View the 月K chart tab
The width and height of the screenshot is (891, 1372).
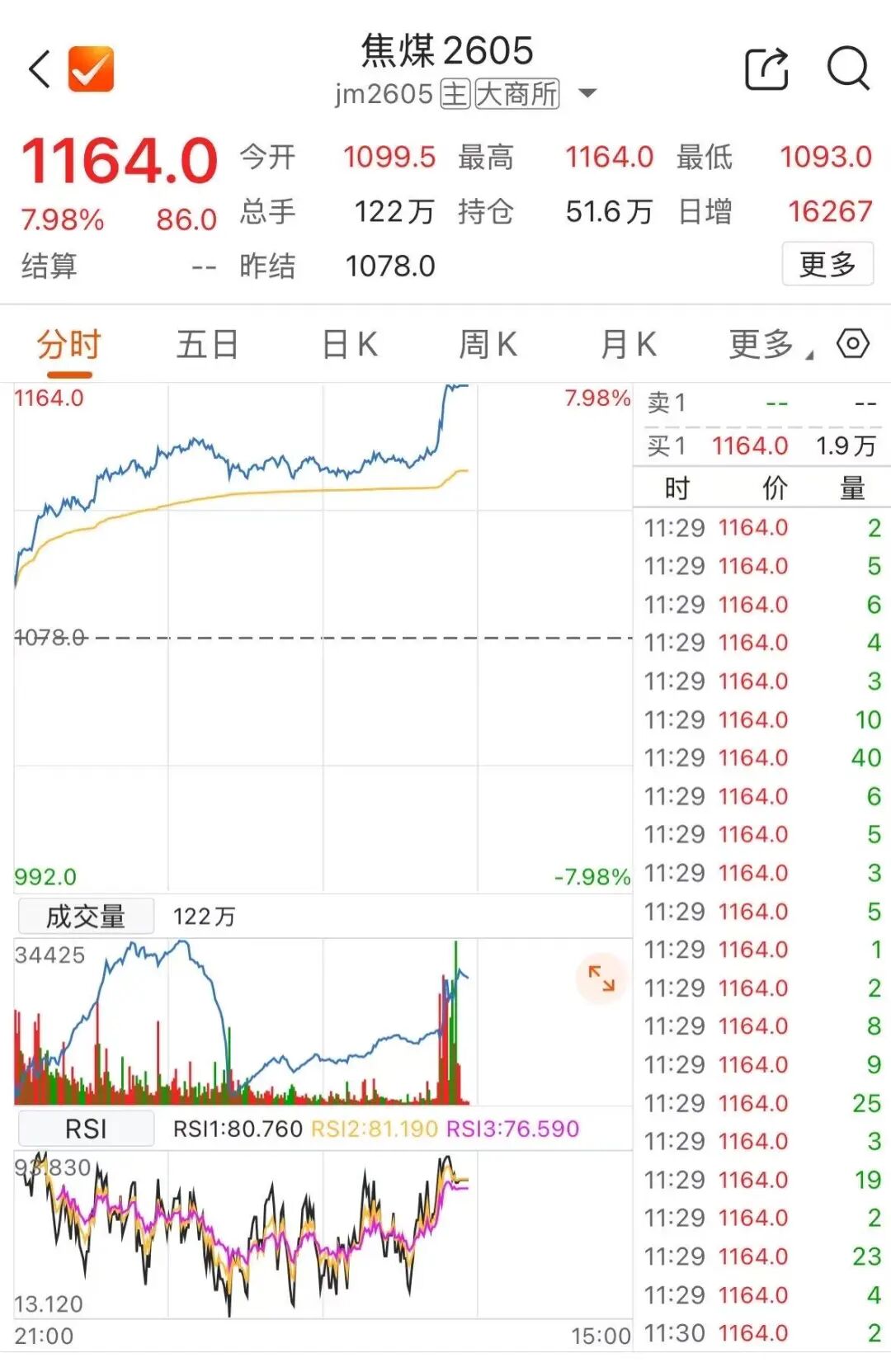click(629, 344)
